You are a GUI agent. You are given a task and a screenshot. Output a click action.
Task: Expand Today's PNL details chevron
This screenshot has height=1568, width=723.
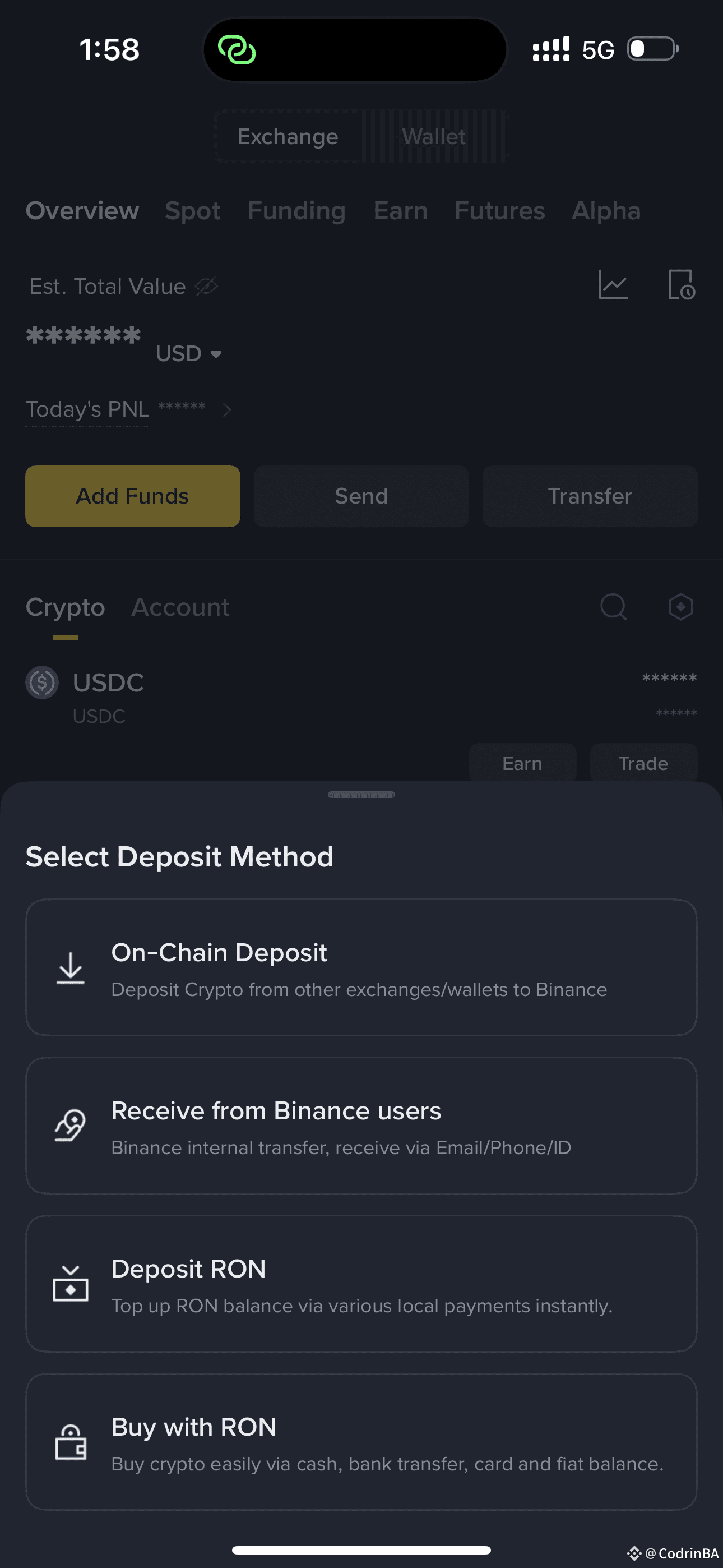click(227, 409)
